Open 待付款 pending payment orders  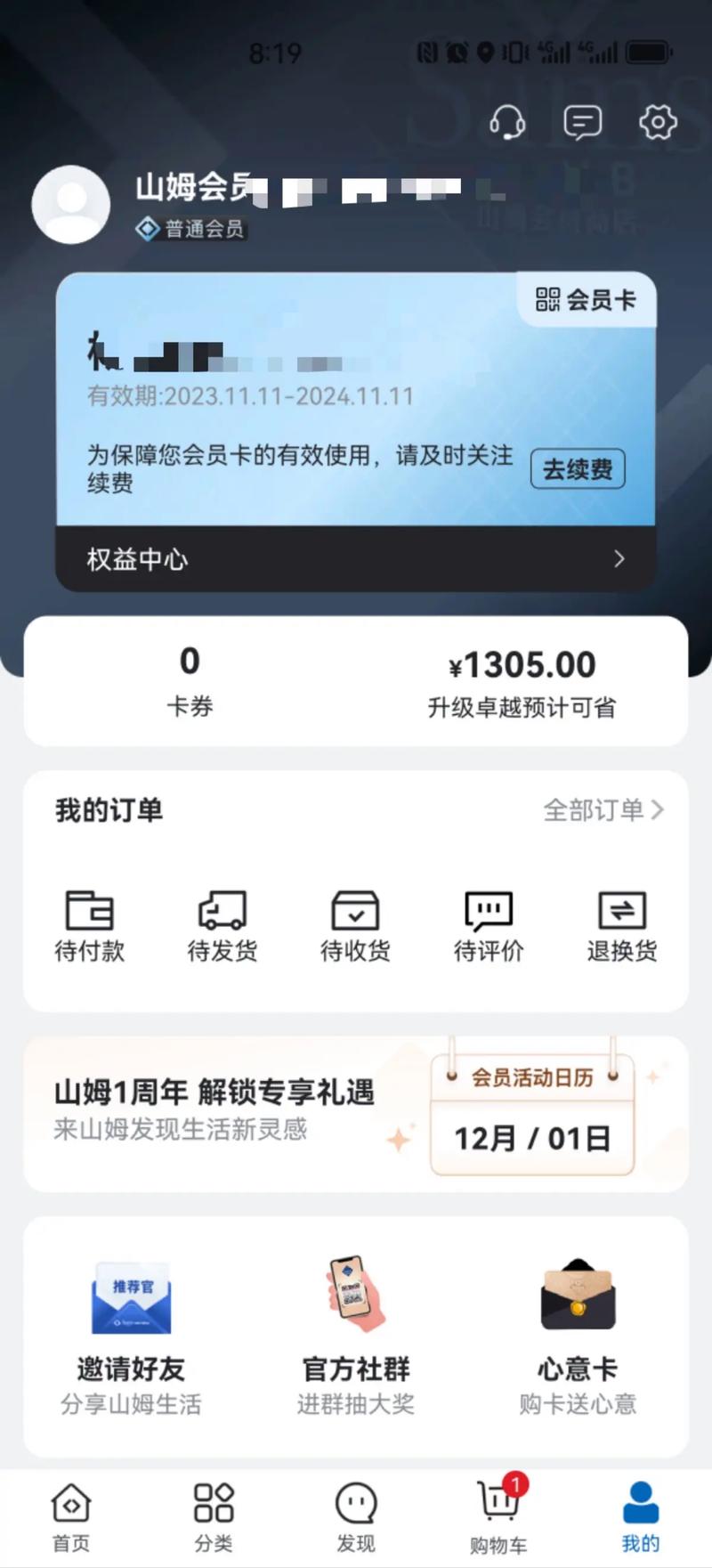point(89,926)
